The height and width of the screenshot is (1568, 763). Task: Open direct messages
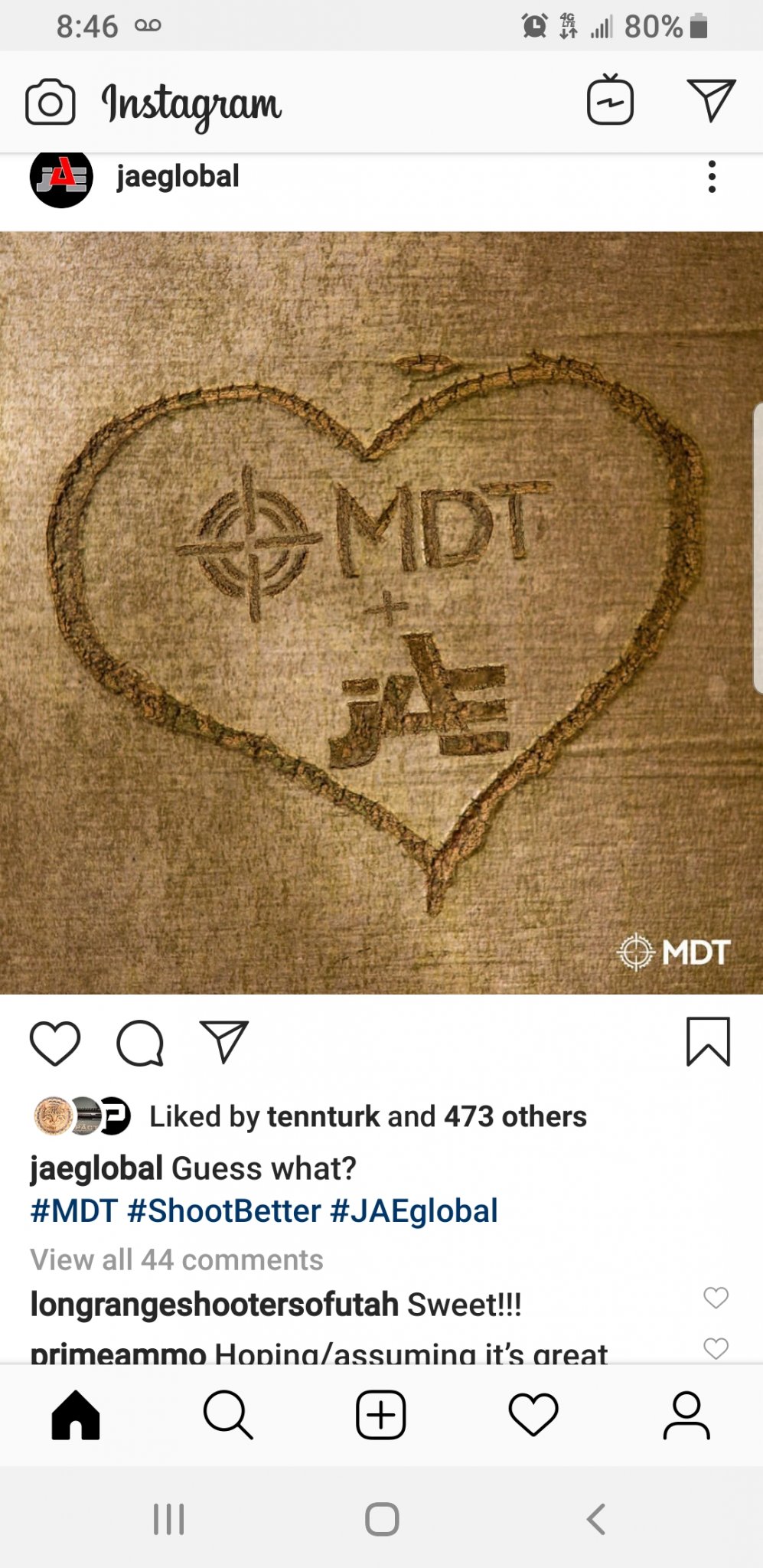[x=711, y=100]
